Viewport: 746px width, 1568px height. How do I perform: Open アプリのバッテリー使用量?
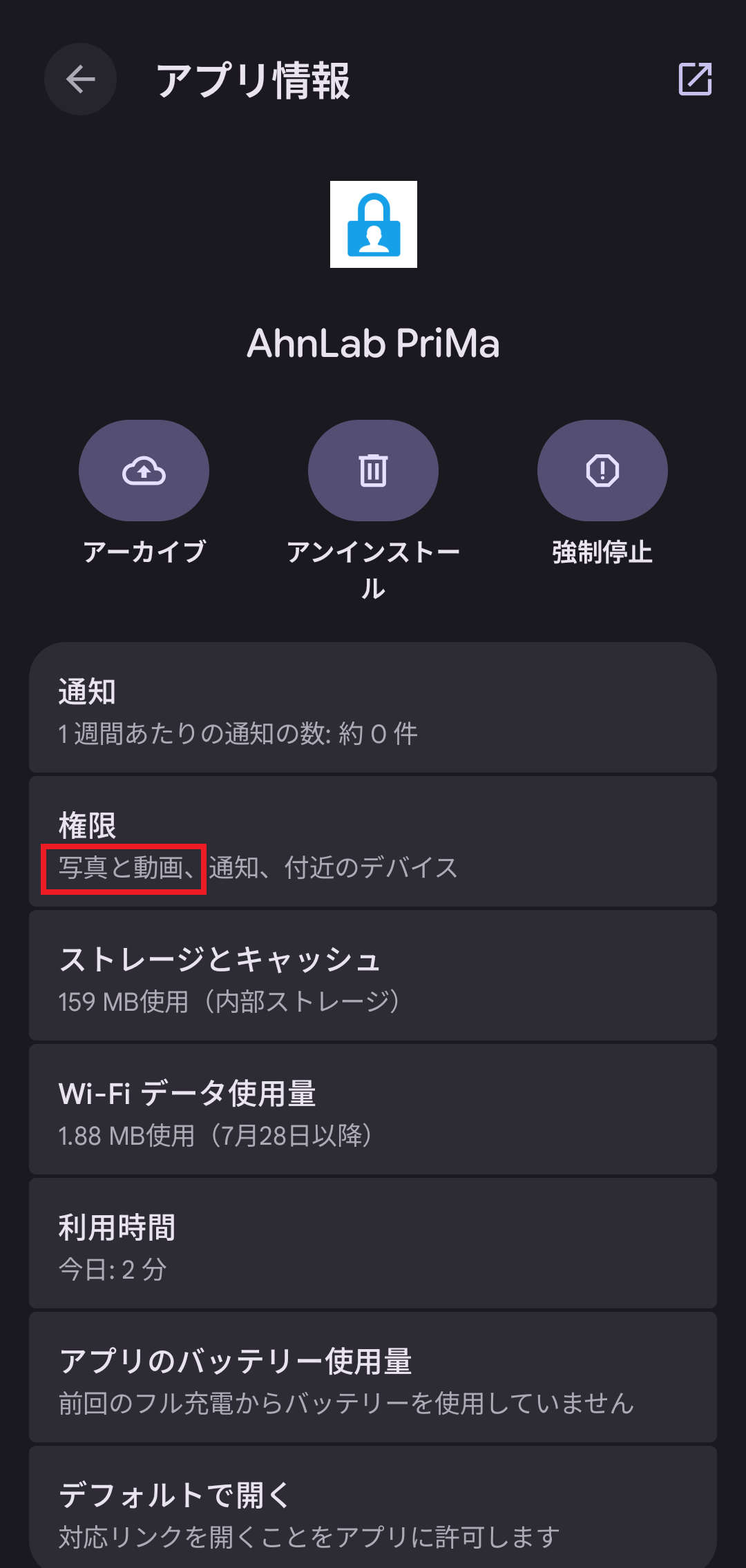pyautogui.click(x=373, y=1377)
